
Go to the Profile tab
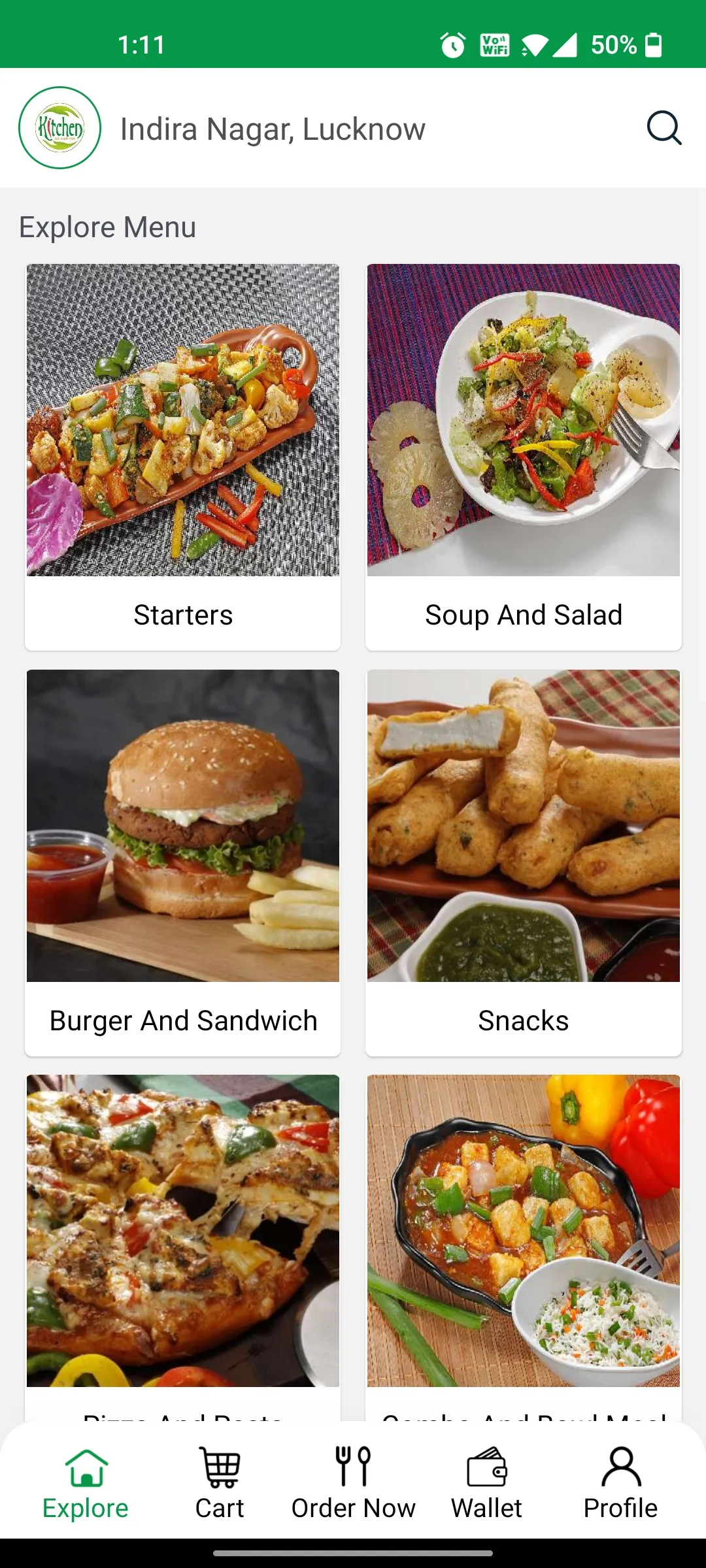coord(620,1484)
